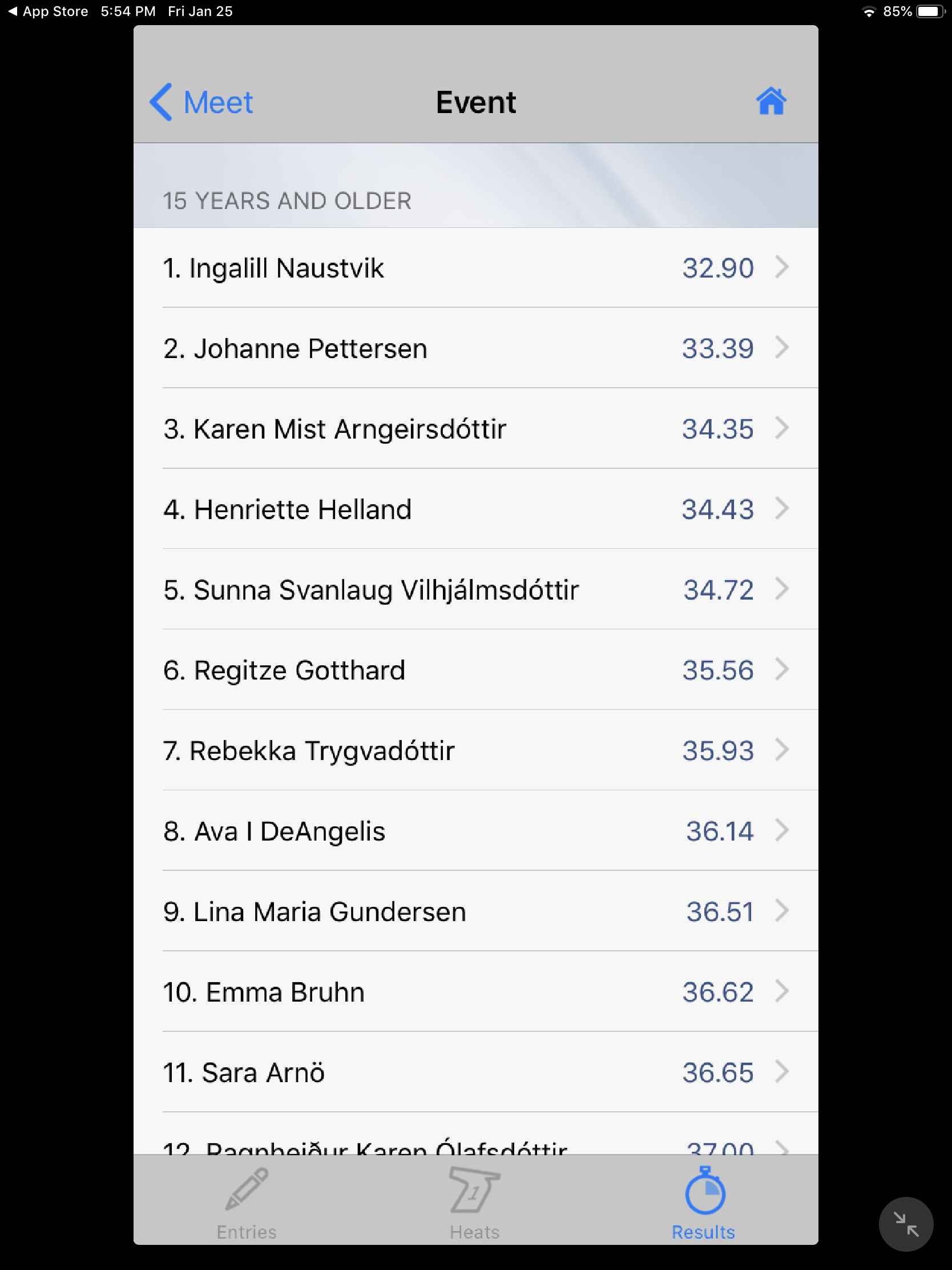View Johanne Pettersen's result details
This screenshot has height=1270, width=952.
(x=475, y=348)
